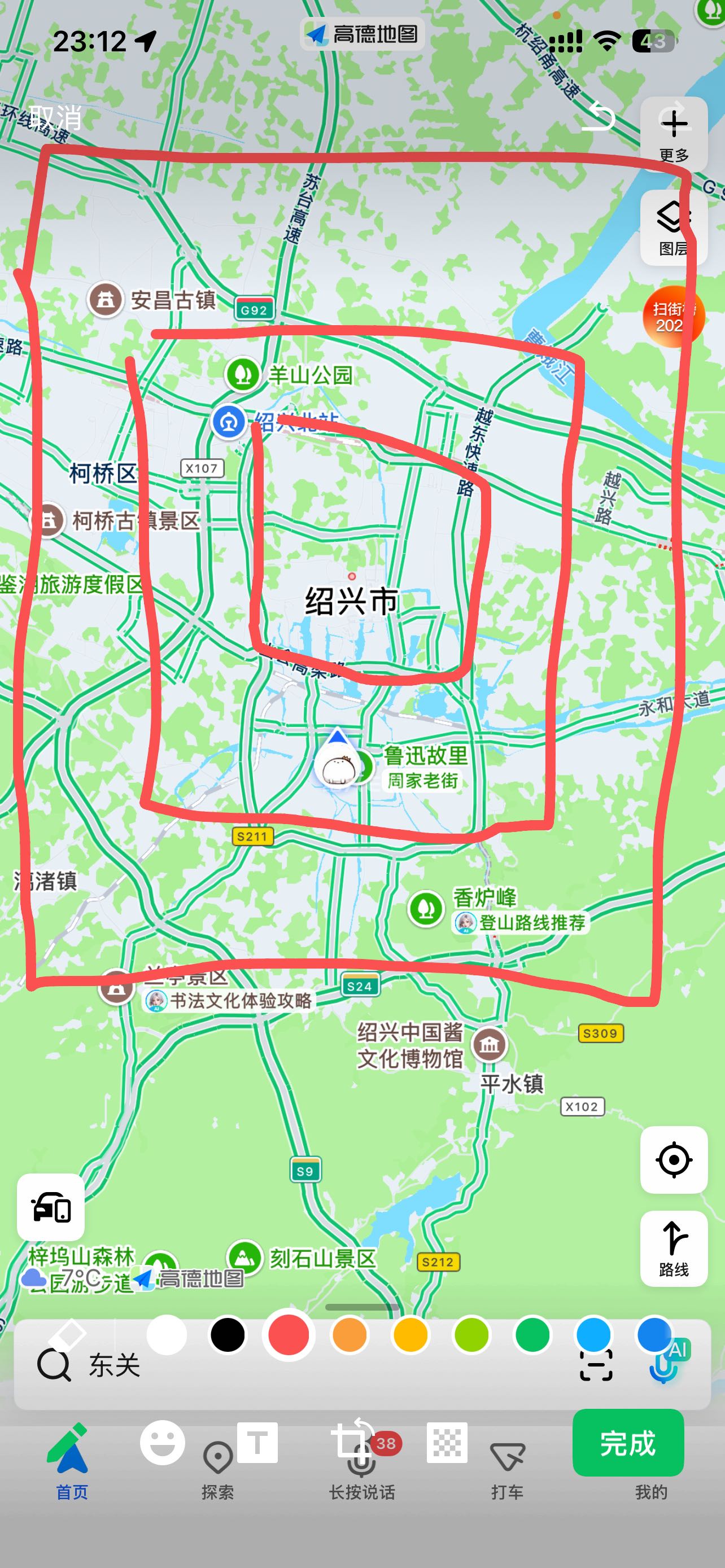Pick the black pen color

tap(228, 1335)
